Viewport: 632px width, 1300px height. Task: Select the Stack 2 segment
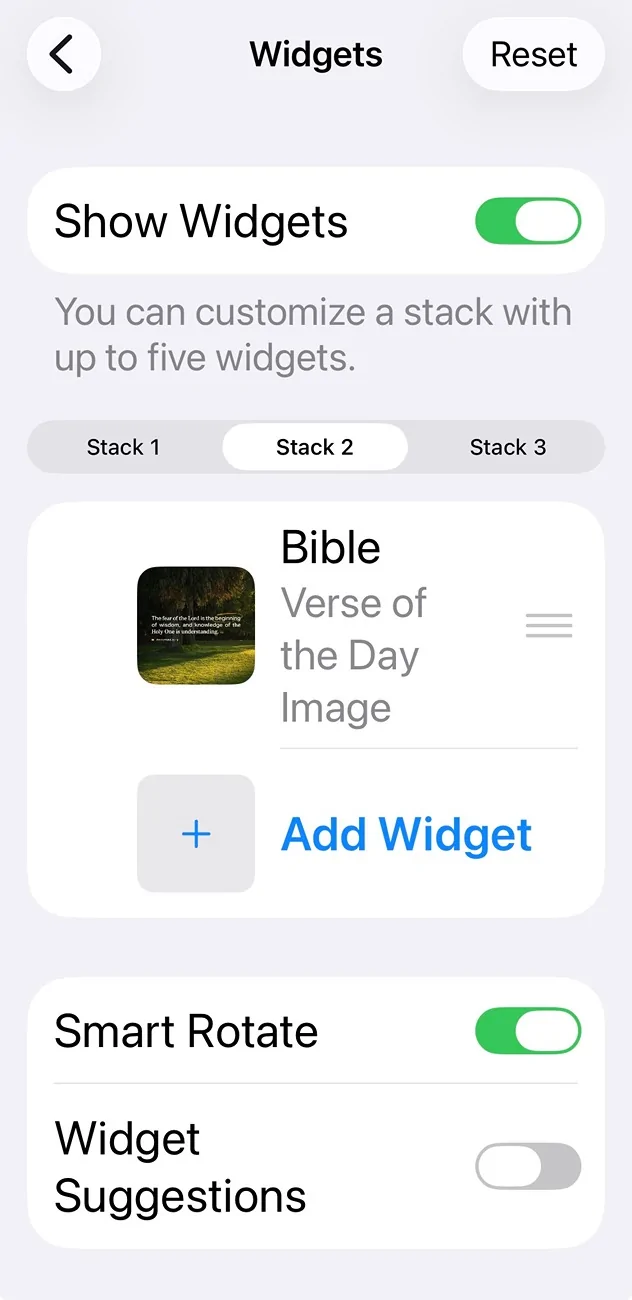click(x=315, y=447)
